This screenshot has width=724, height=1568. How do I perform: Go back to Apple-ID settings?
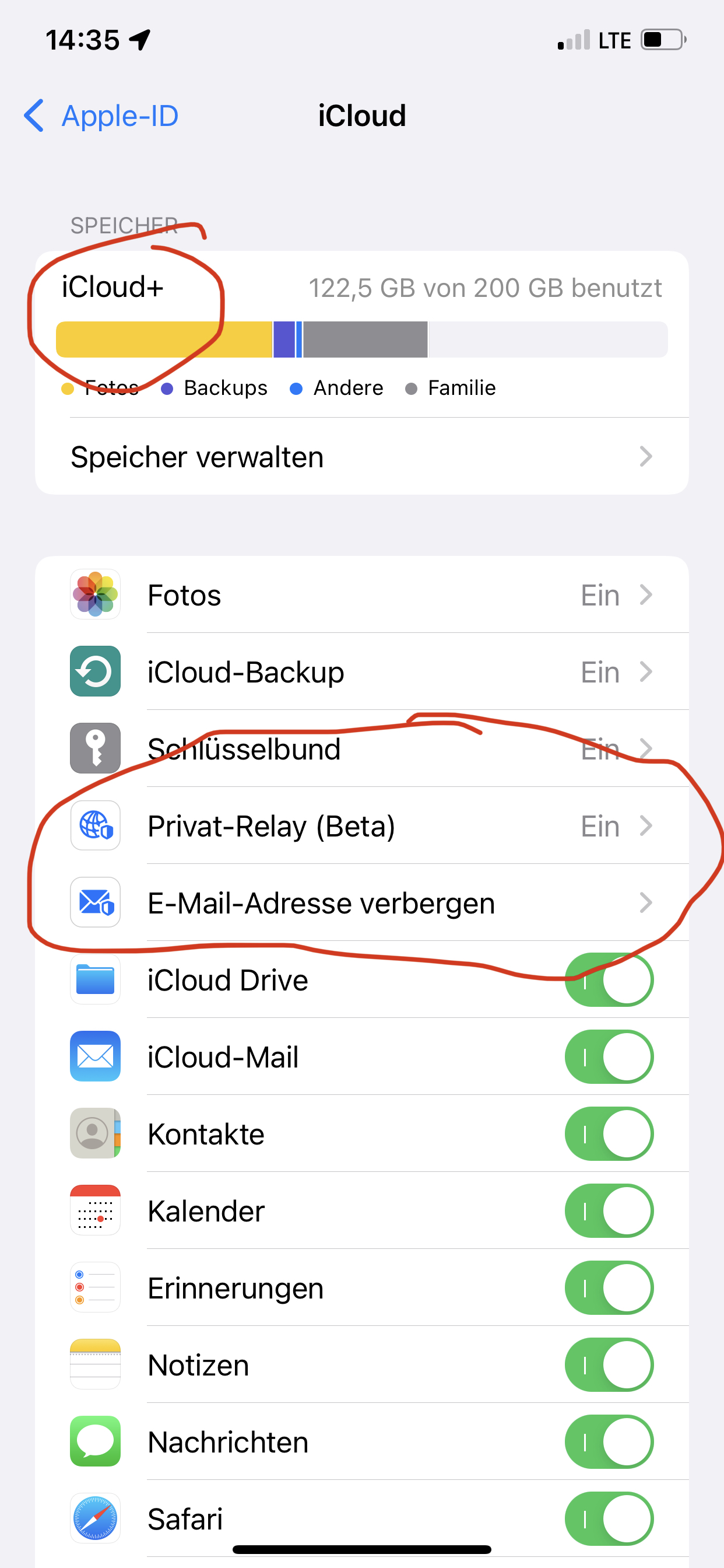coord(101,116)
